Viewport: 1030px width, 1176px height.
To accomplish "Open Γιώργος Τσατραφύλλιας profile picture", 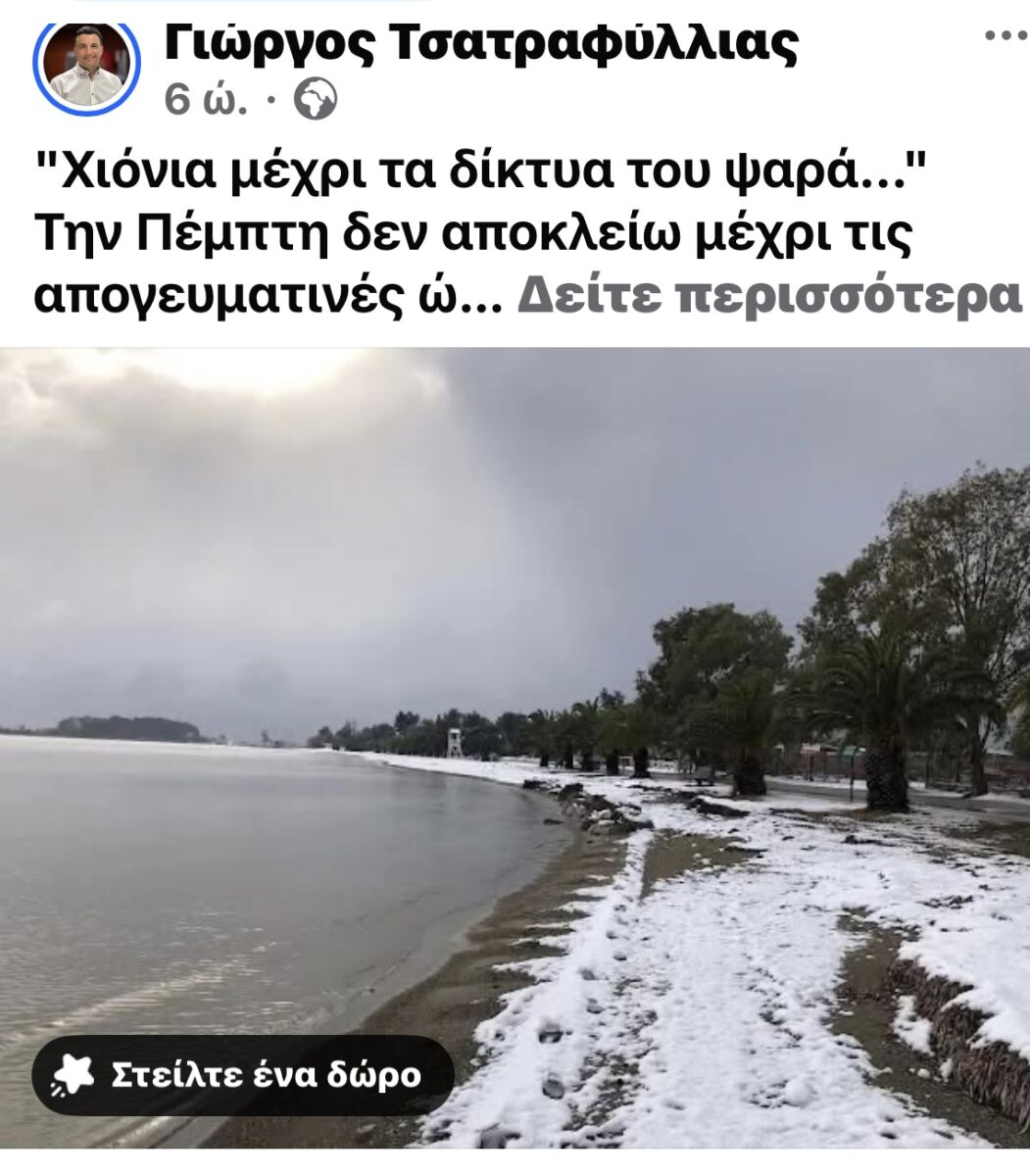I will click(x=87, y=67).
